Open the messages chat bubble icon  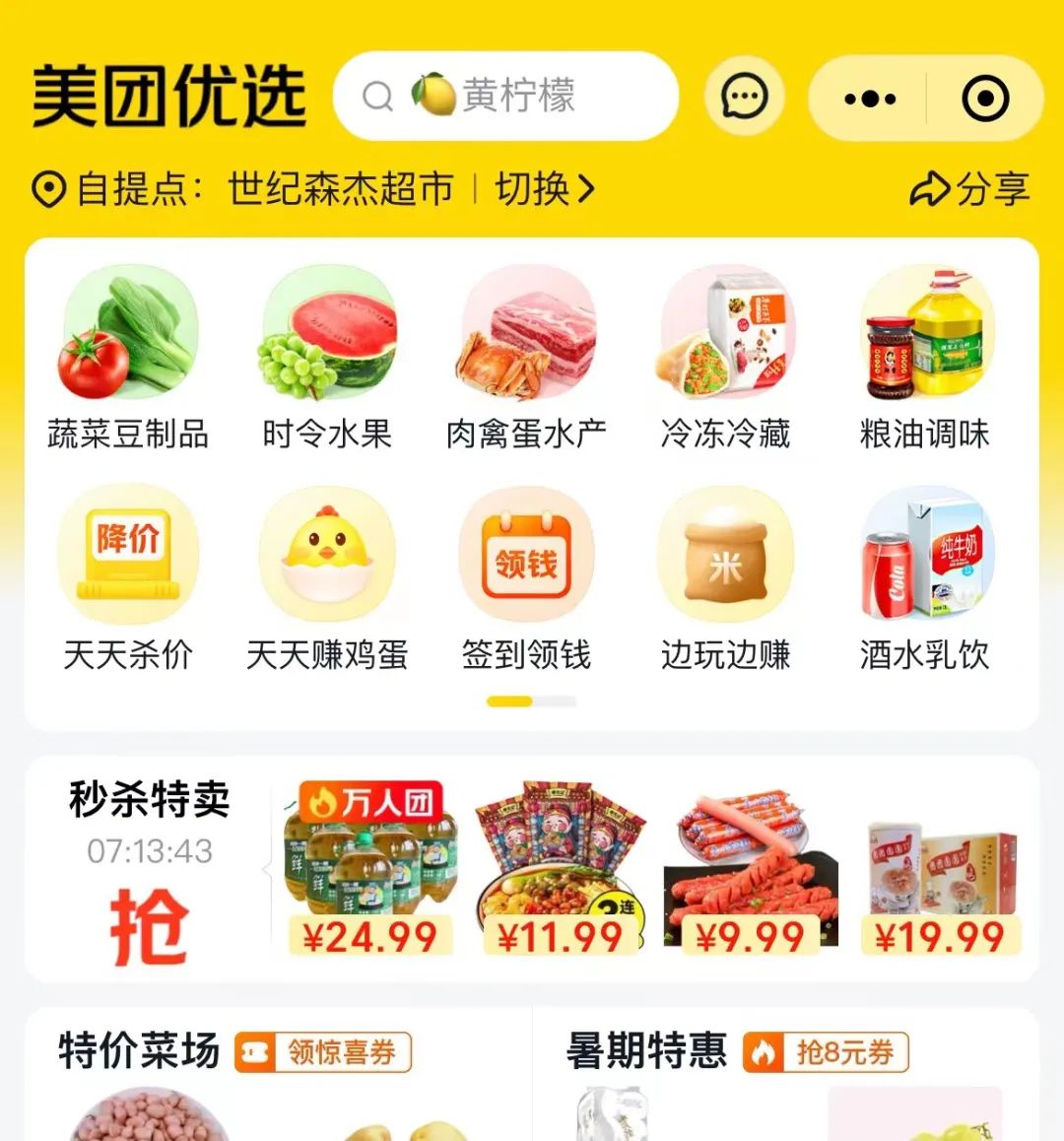(x=744, y=97)
